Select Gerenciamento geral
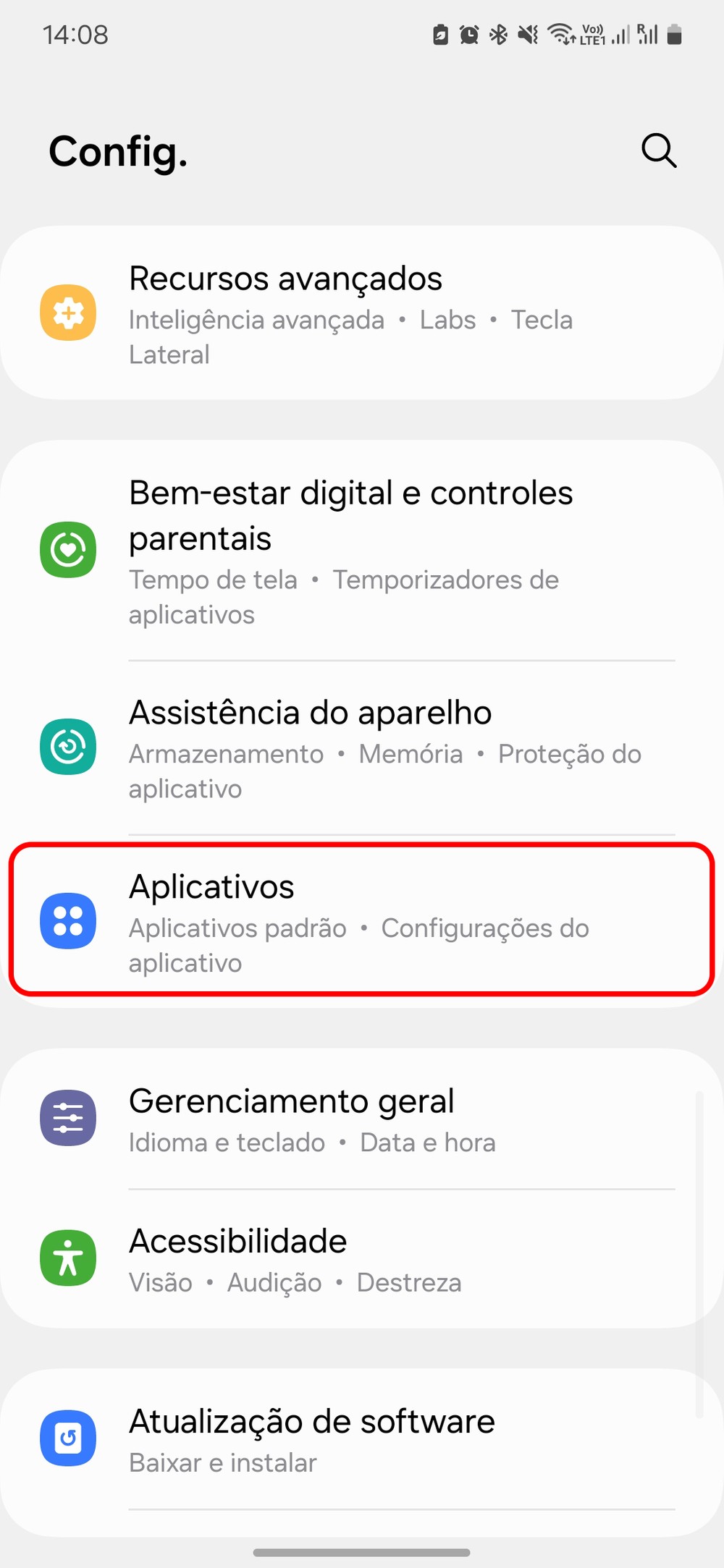The image size is (724, 1568). pyautogui.click(x=362, y=1119)
